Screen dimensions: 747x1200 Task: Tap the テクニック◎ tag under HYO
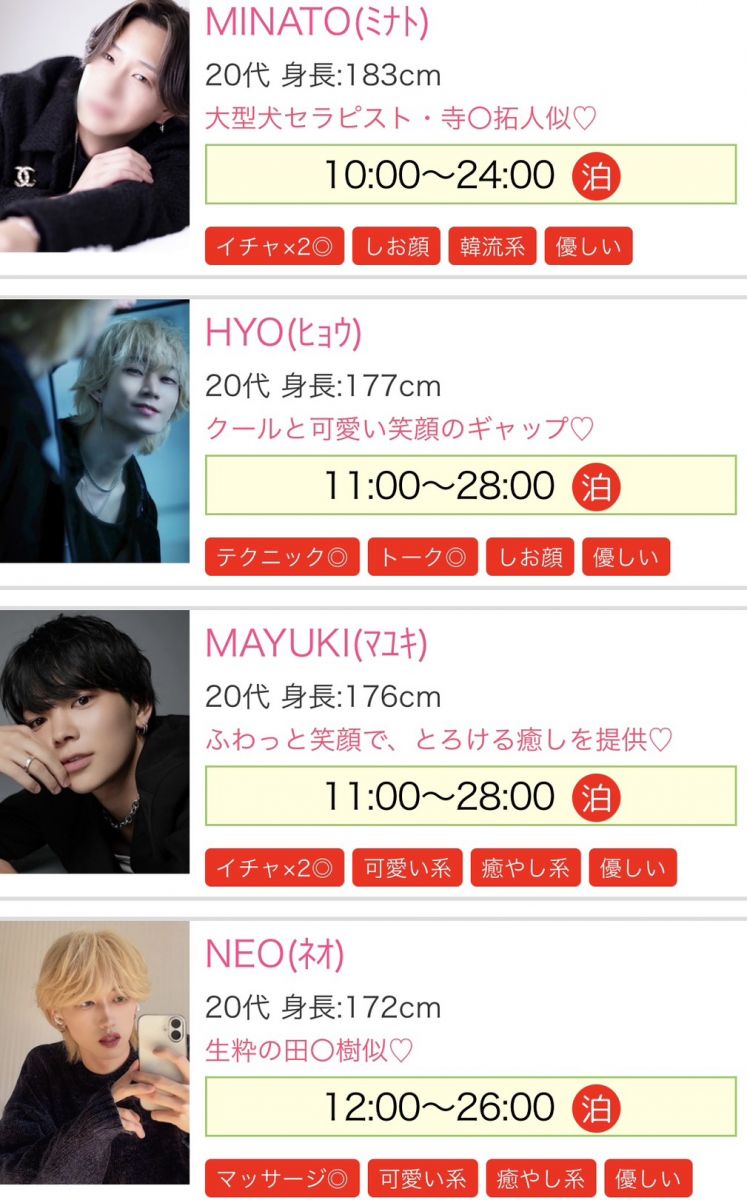pos(282,558)
